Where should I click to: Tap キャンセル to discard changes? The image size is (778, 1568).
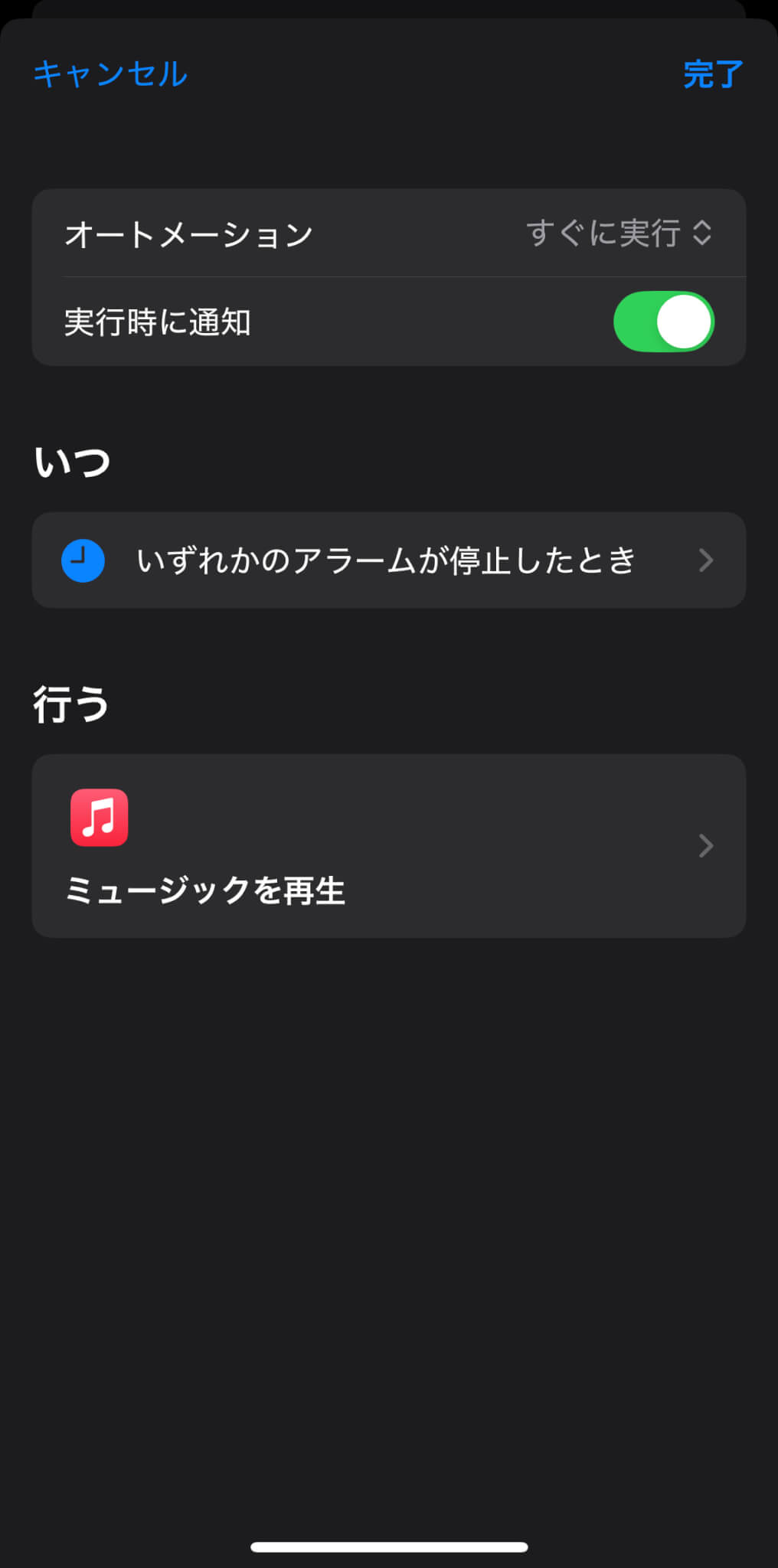pyautogui.click(x=110, y=74)
